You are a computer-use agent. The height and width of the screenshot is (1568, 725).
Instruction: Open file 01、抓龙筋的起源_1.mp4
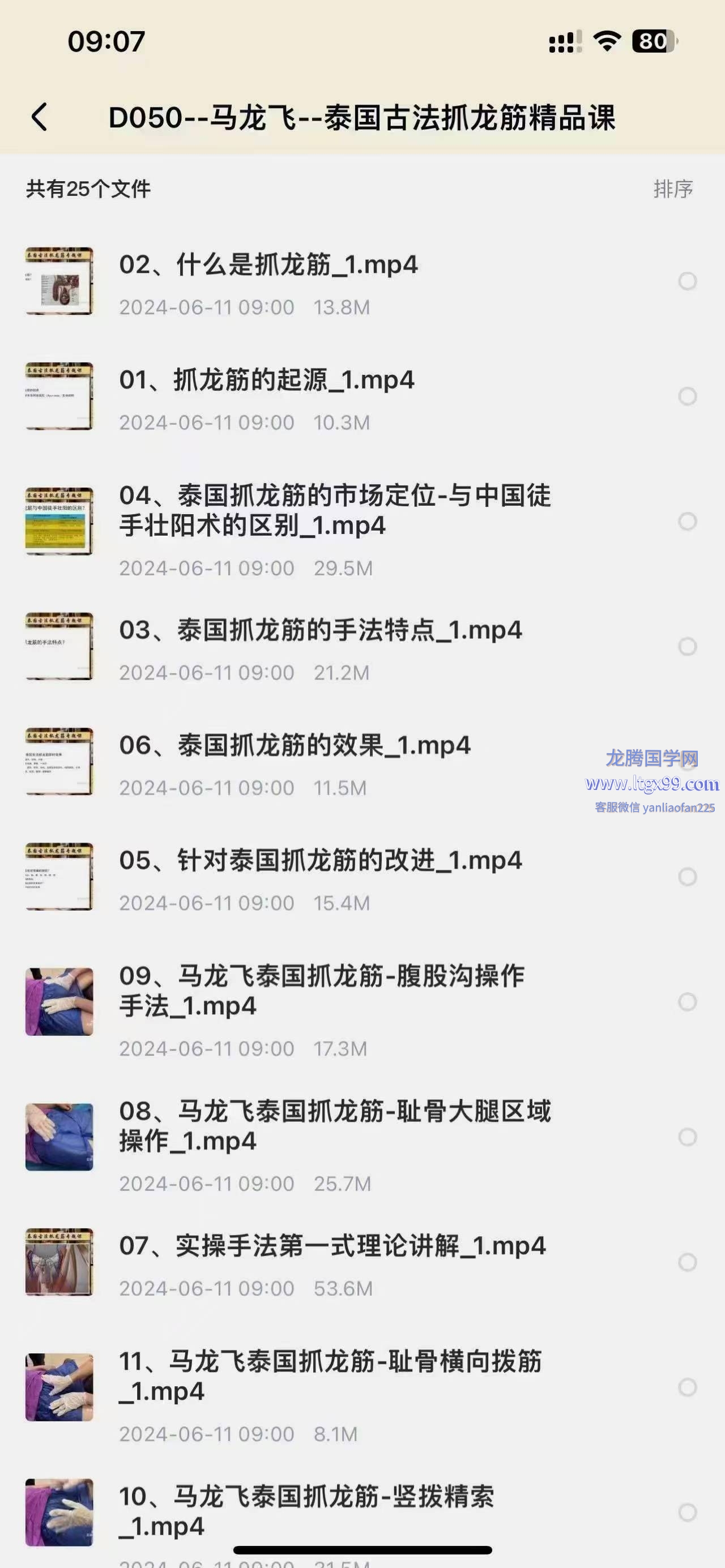click(267, 381)
